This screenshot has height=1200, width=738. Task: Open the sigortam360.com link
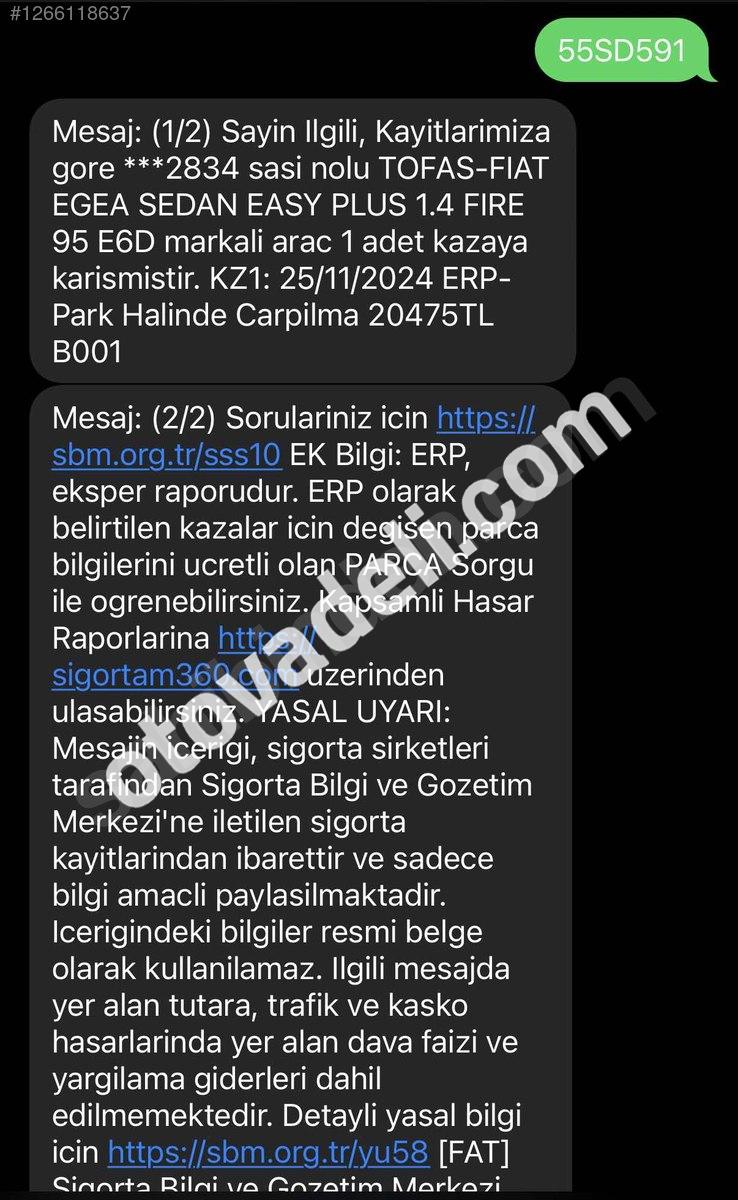click(175, 676)
